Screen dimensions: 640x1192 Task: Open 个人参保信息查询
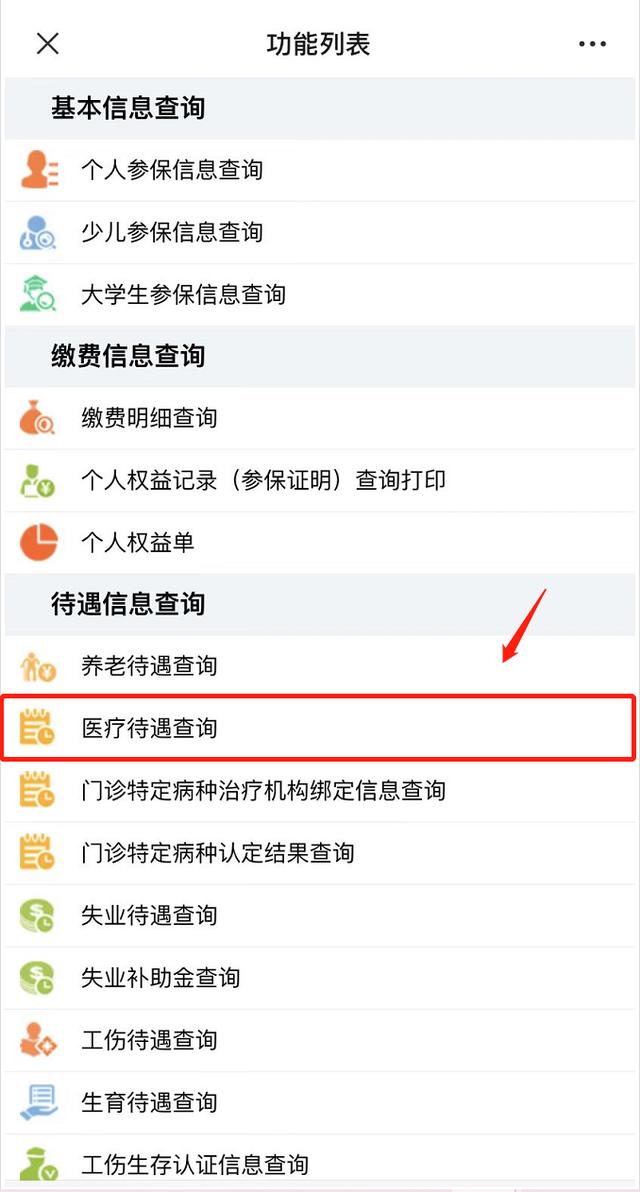(x=320, y=170)
